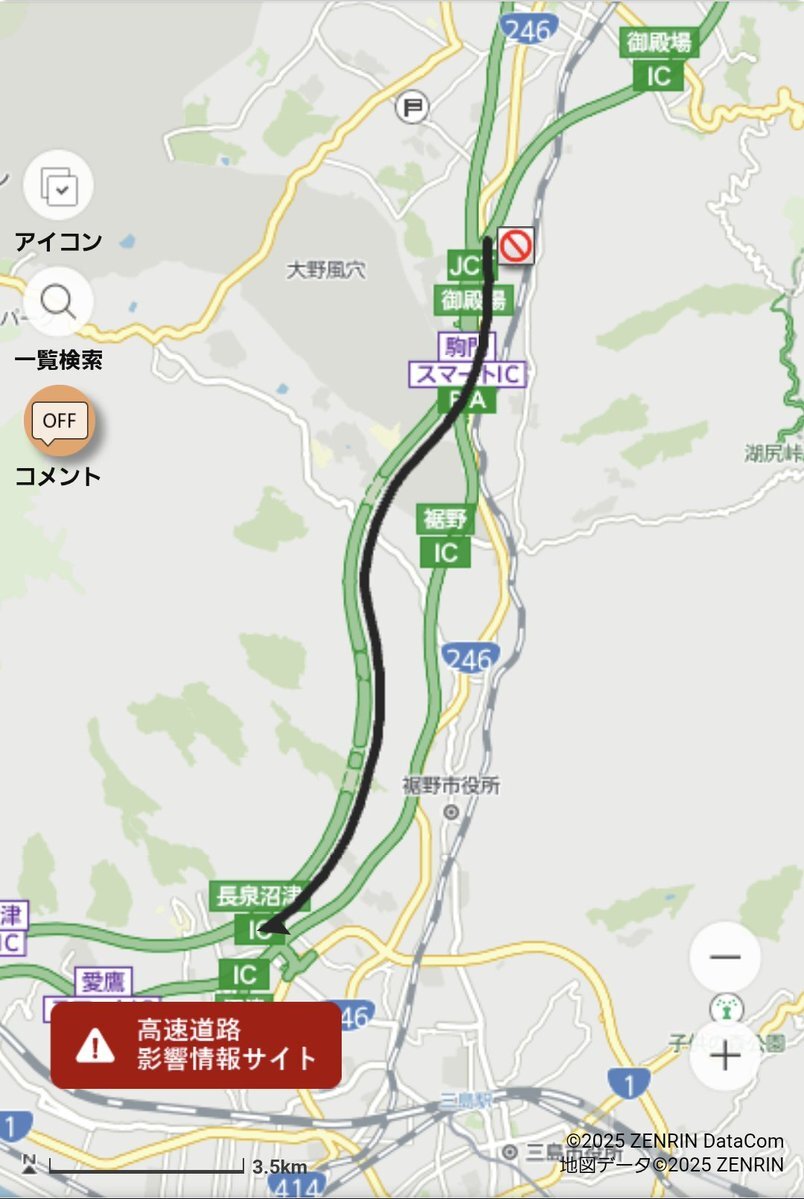Tap the road closure marker
The image size is (804, 1199).
tap(516, 245)
